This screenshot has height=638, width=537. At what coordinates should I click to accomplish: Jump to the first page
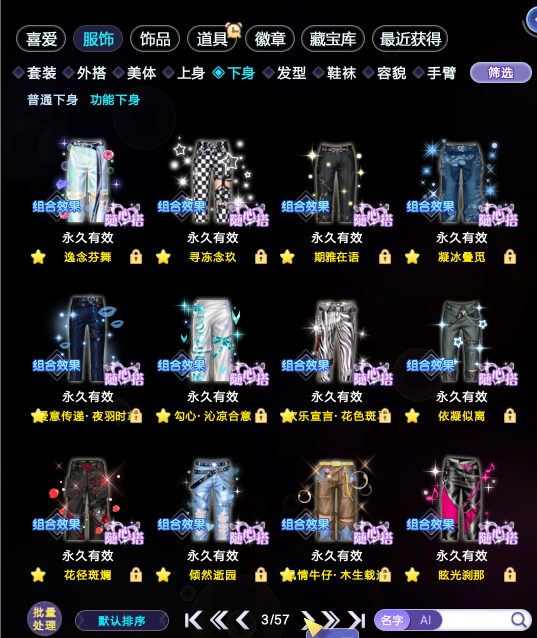193,621
